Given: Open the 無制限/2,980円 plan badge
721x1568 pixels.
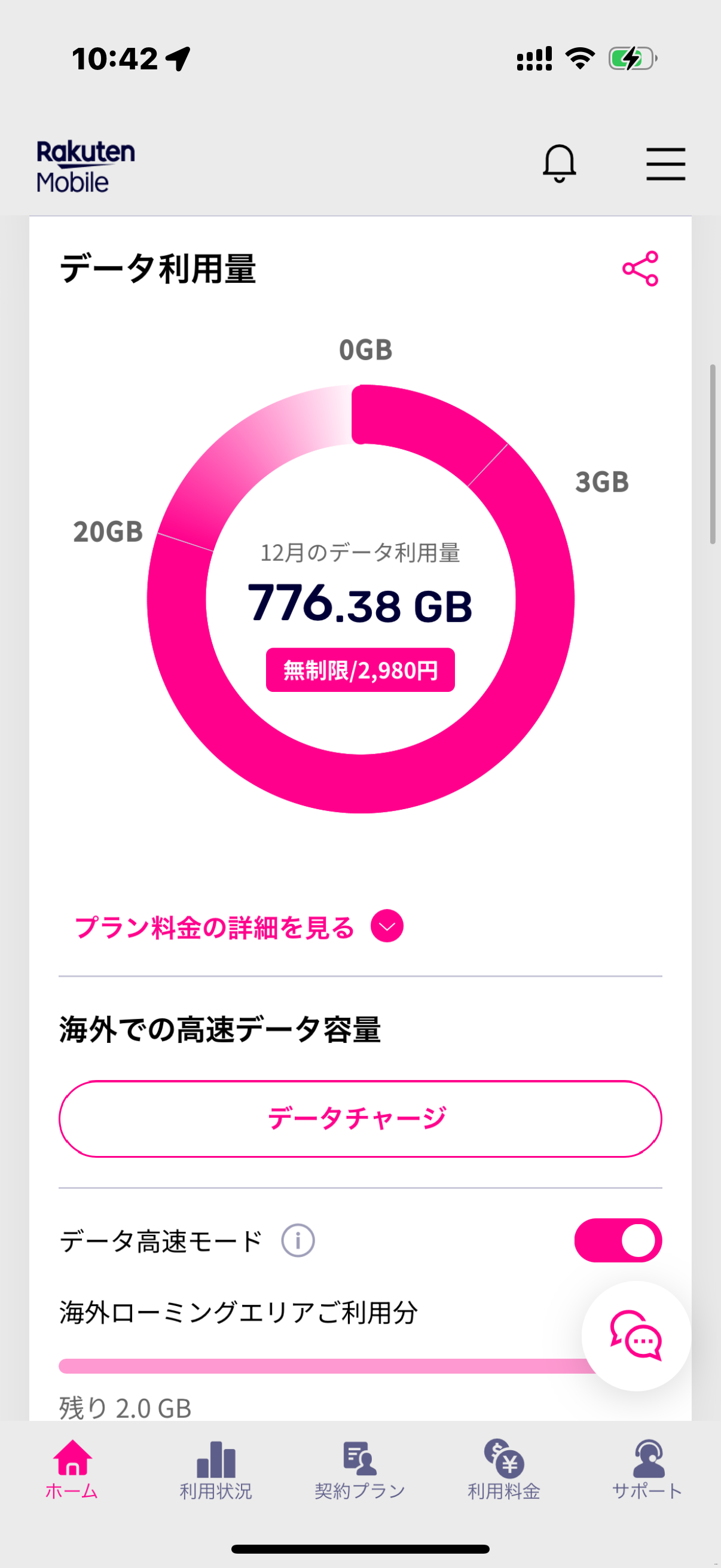Looking at the screenshot, I should click(361, 670).
